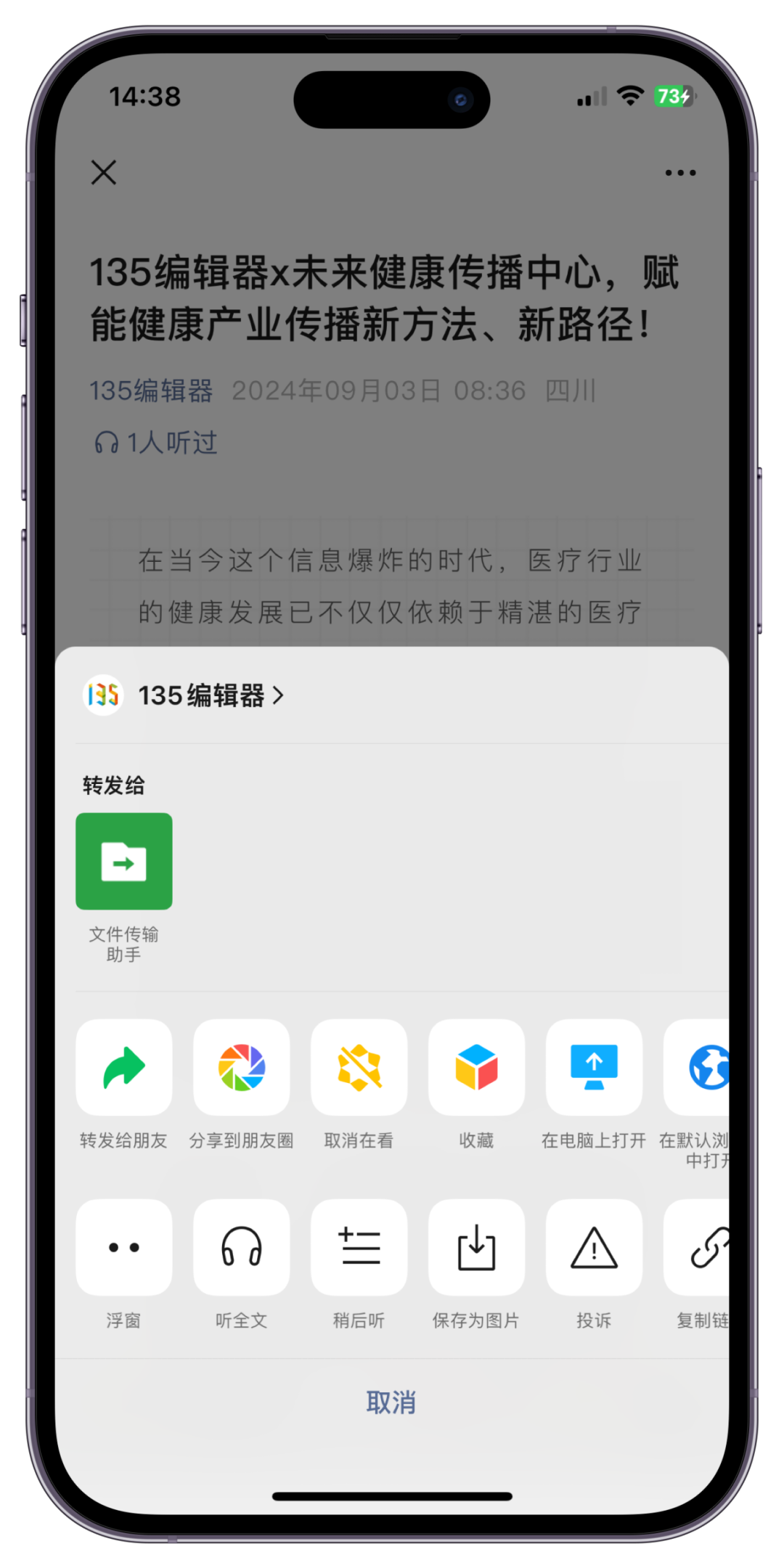Select 取消在看 option
The width and height of the screenshot is (784, 1568).
(x=359, y=1067)
